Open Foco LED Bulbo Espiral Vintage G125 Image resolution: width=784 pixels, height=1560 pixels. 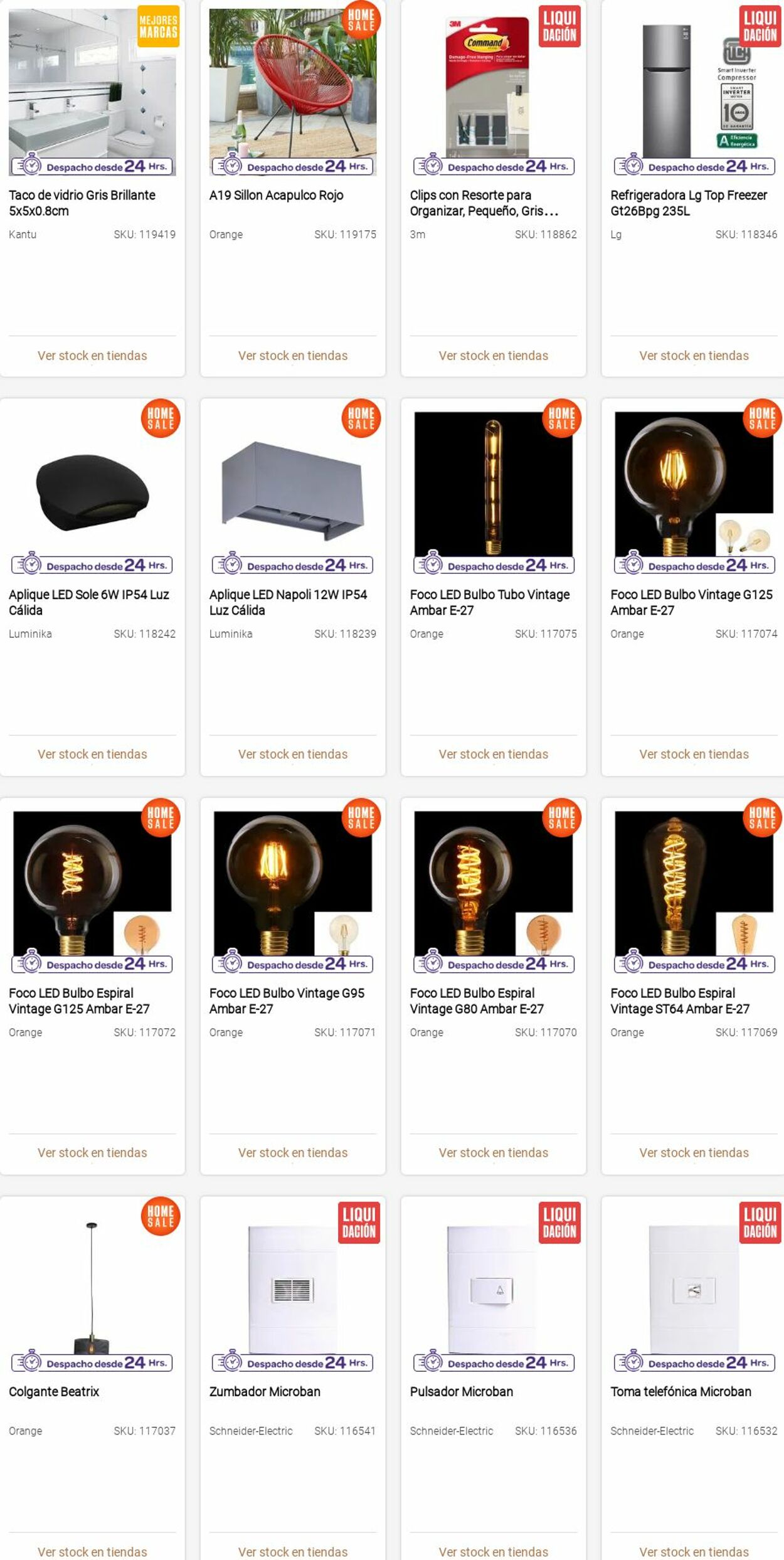point(79,1000)
